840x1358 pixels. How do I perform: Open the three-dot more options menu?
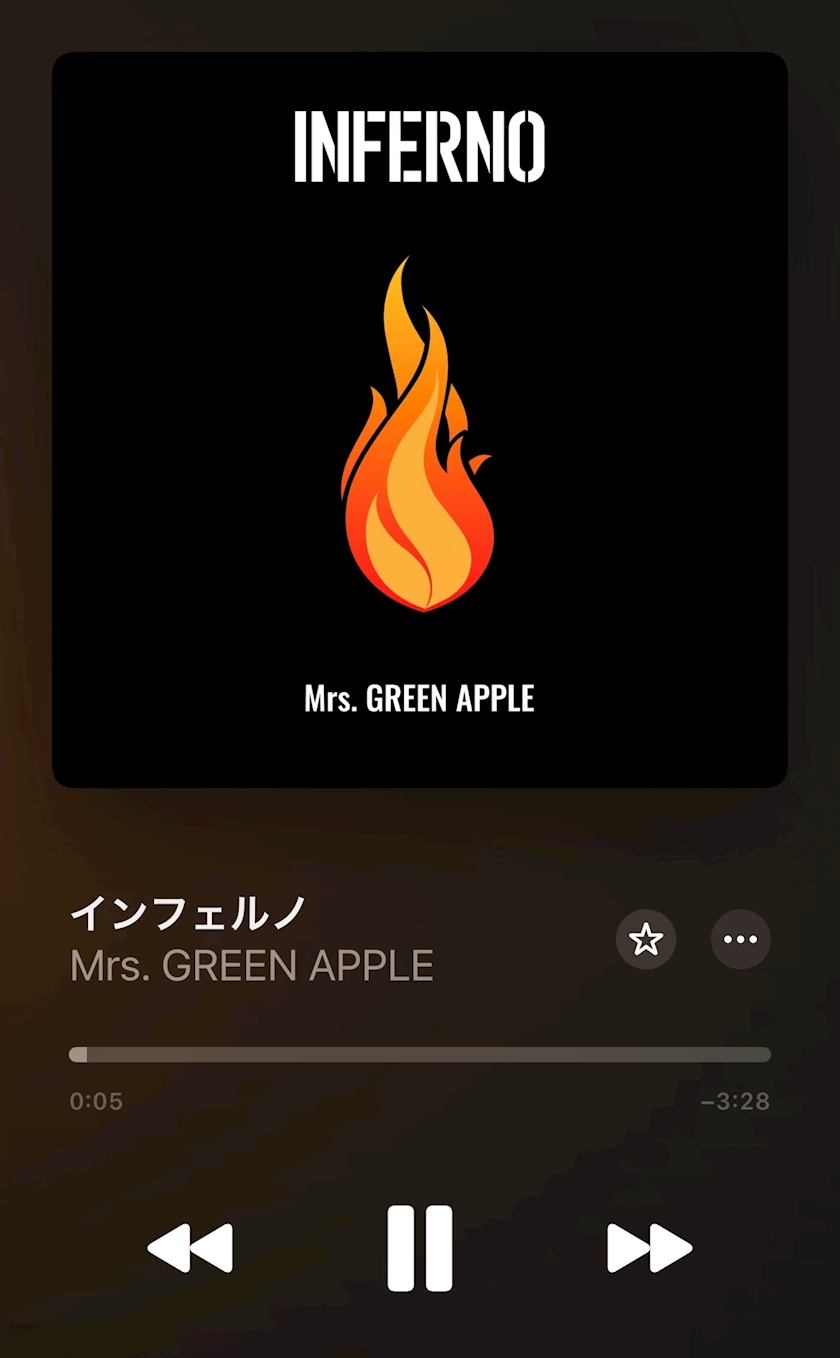[741, 939]
